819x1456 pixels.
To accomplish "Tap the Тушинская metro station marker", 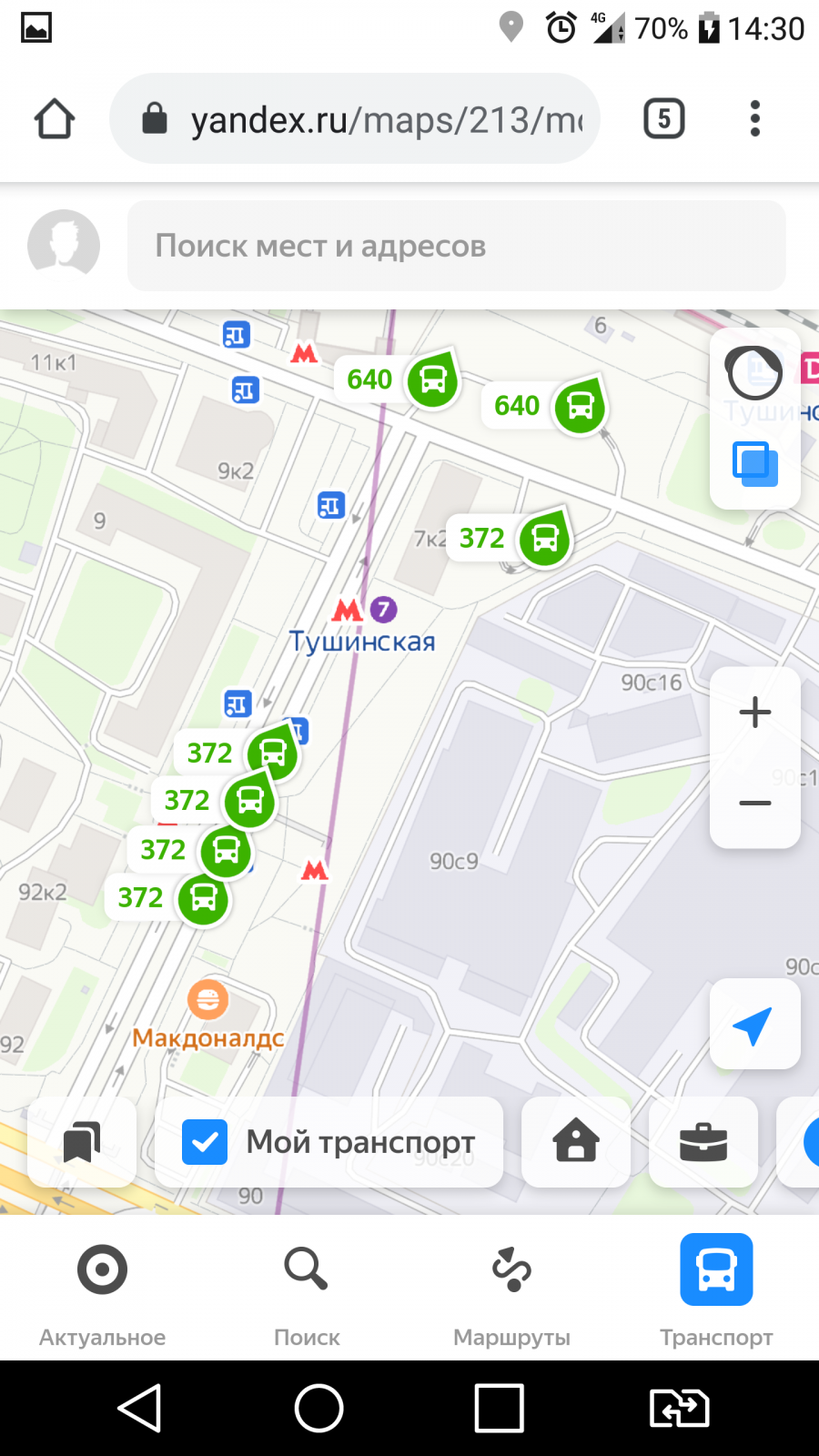I will (362, 625).
